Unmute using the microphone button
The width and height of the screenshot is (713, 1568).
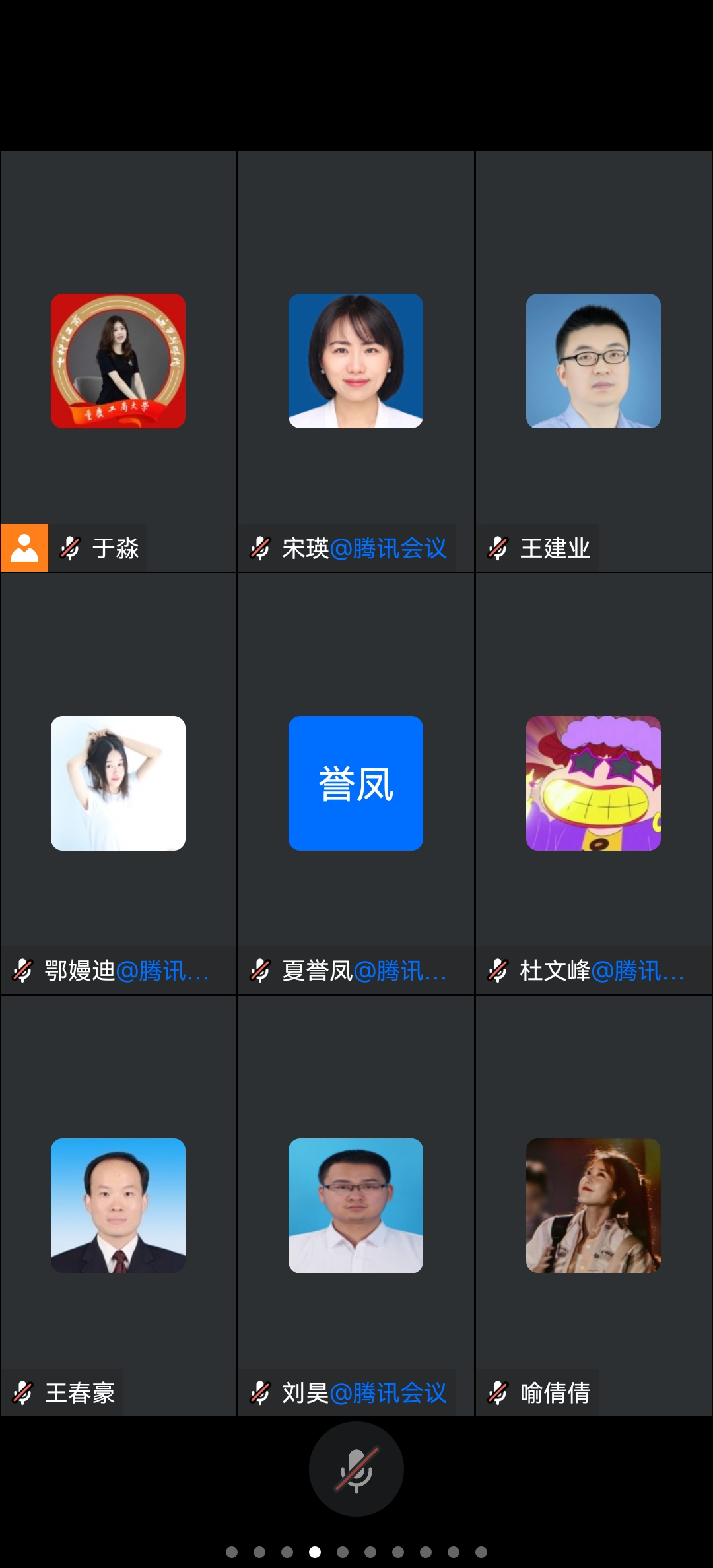click(356, 1468)
